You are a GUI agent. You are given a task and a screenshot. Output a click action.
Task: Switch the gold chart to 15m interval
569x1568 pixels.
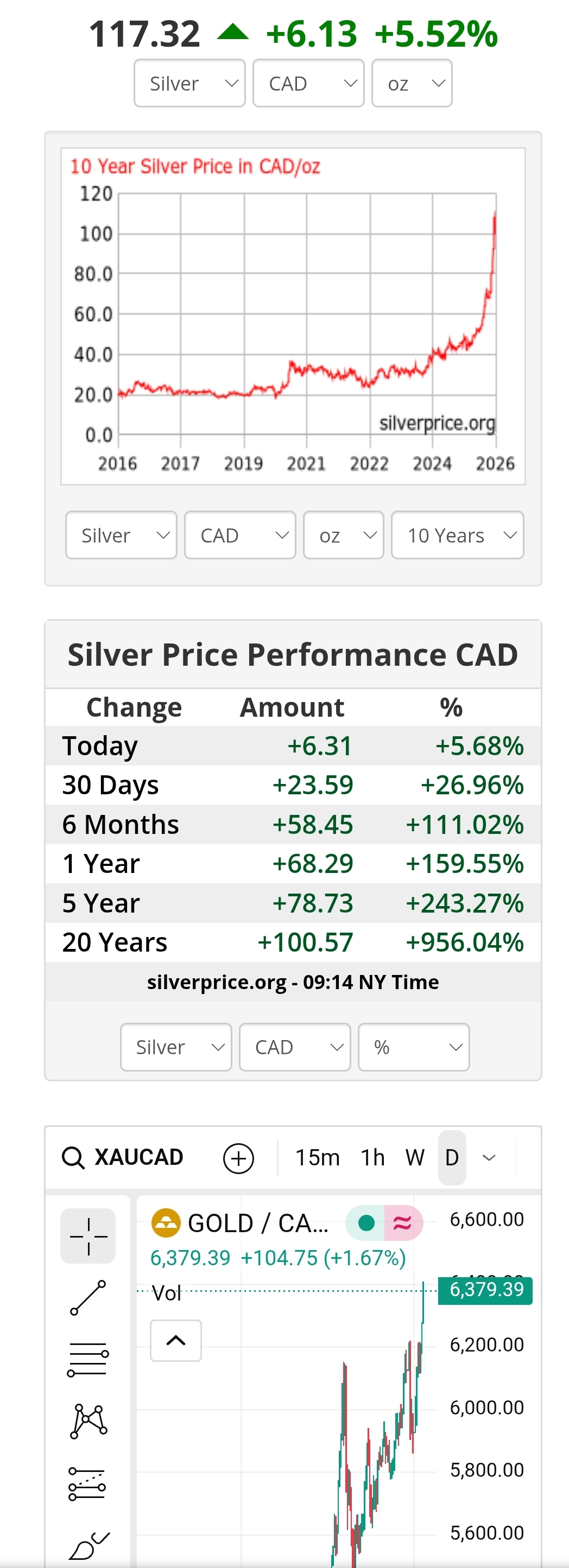click(x=317, y=1158)
